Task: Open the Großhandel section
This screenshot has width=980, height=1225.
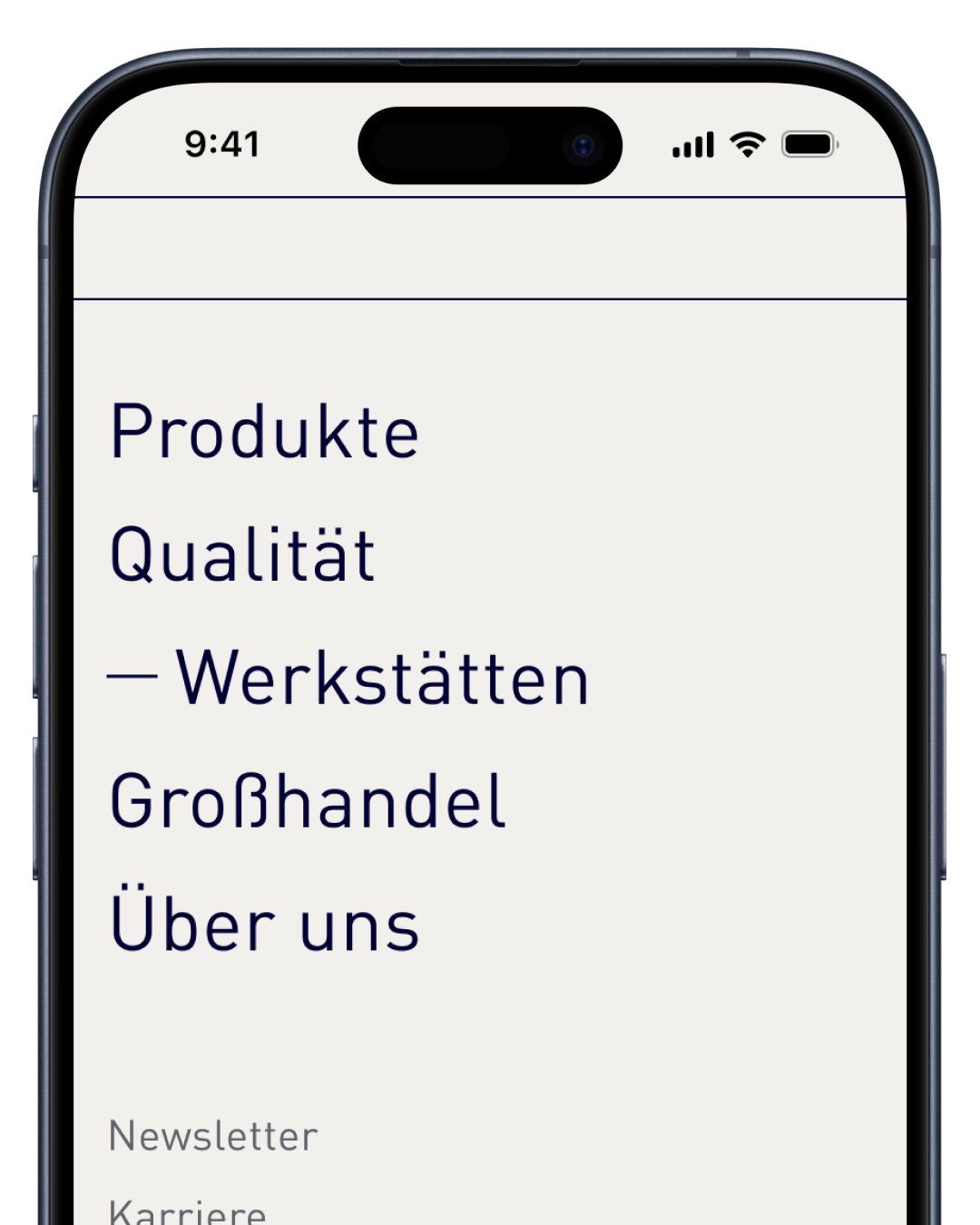Action: coord(308,802)
